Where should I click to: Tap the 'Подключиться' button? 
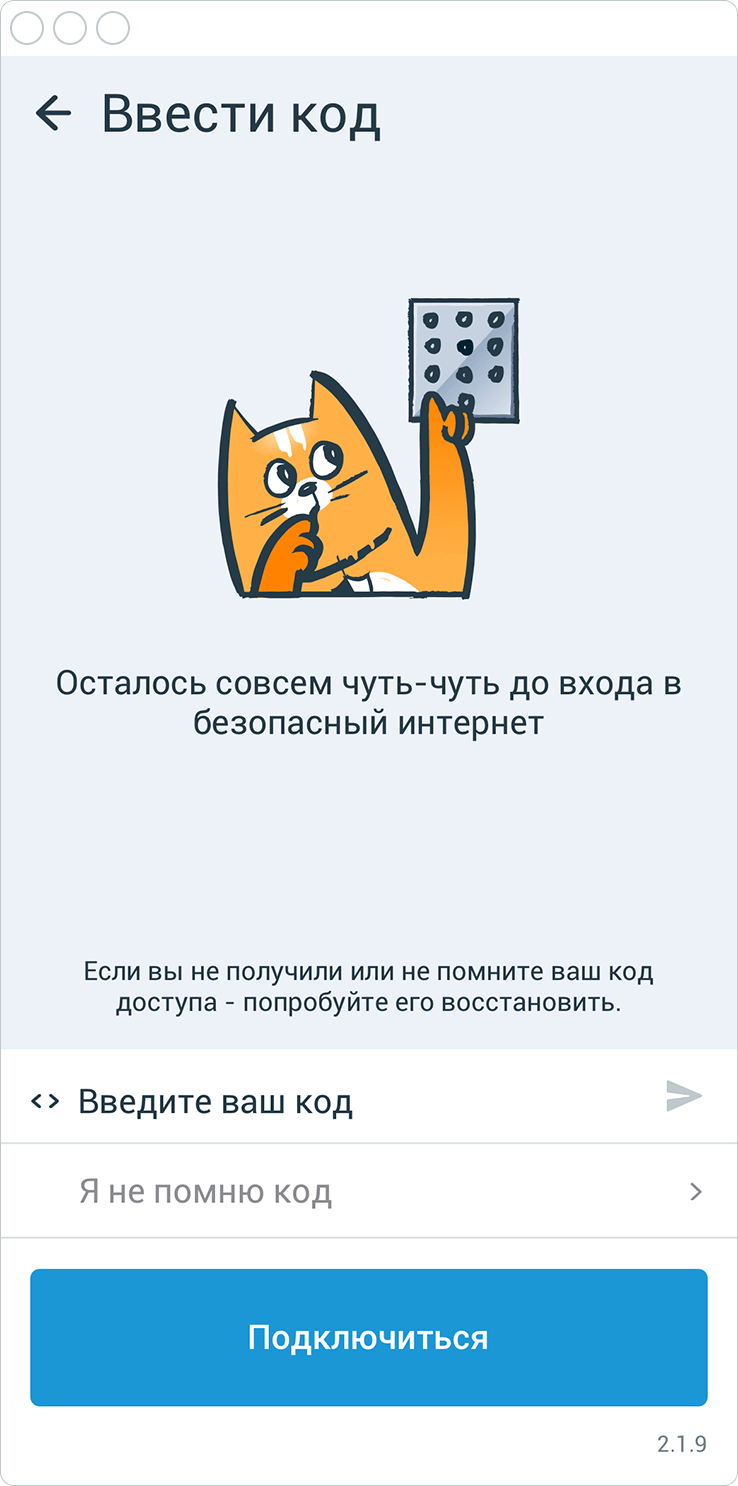pyautogui.click(x=368, y=1337)
